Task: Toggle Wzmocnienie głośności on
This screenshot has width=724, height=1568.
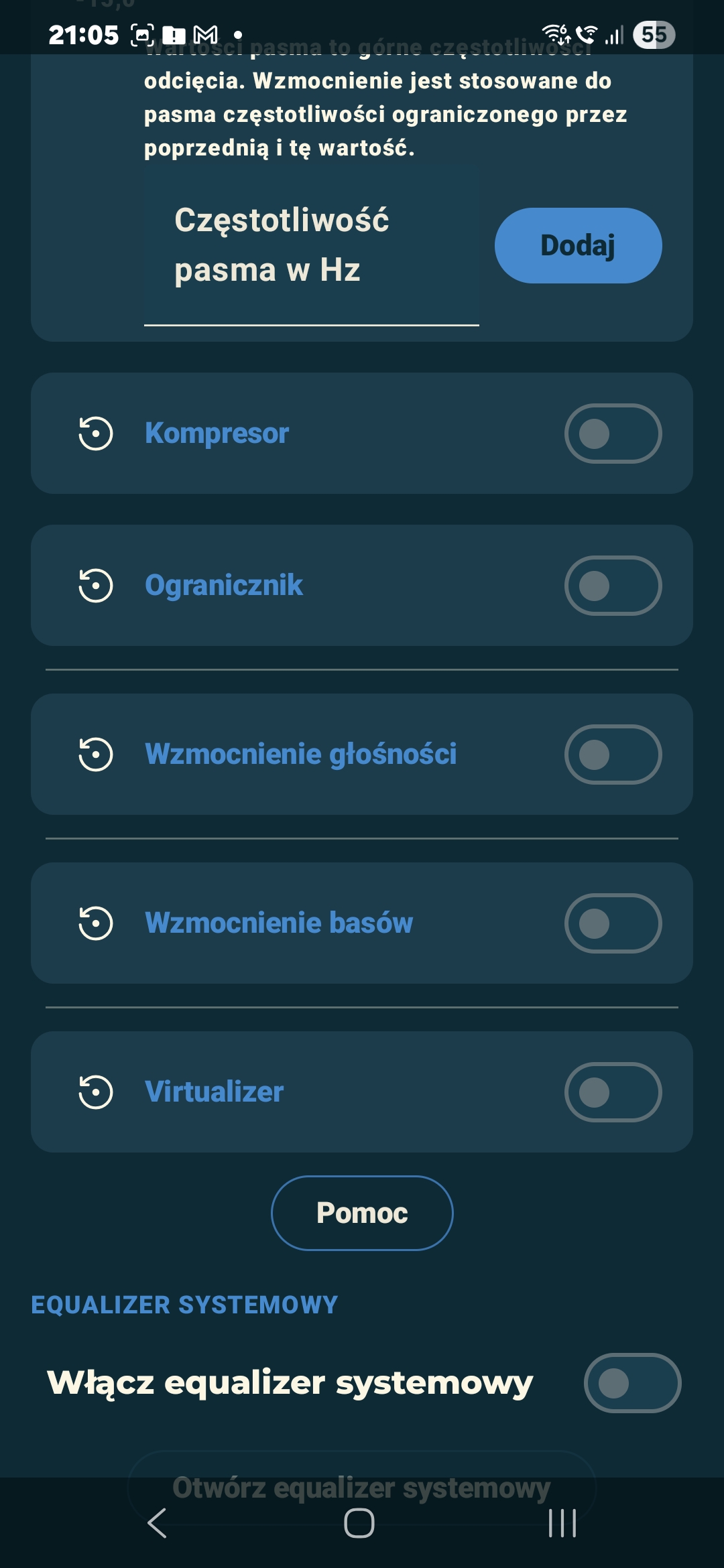Action: click(613, 755)
